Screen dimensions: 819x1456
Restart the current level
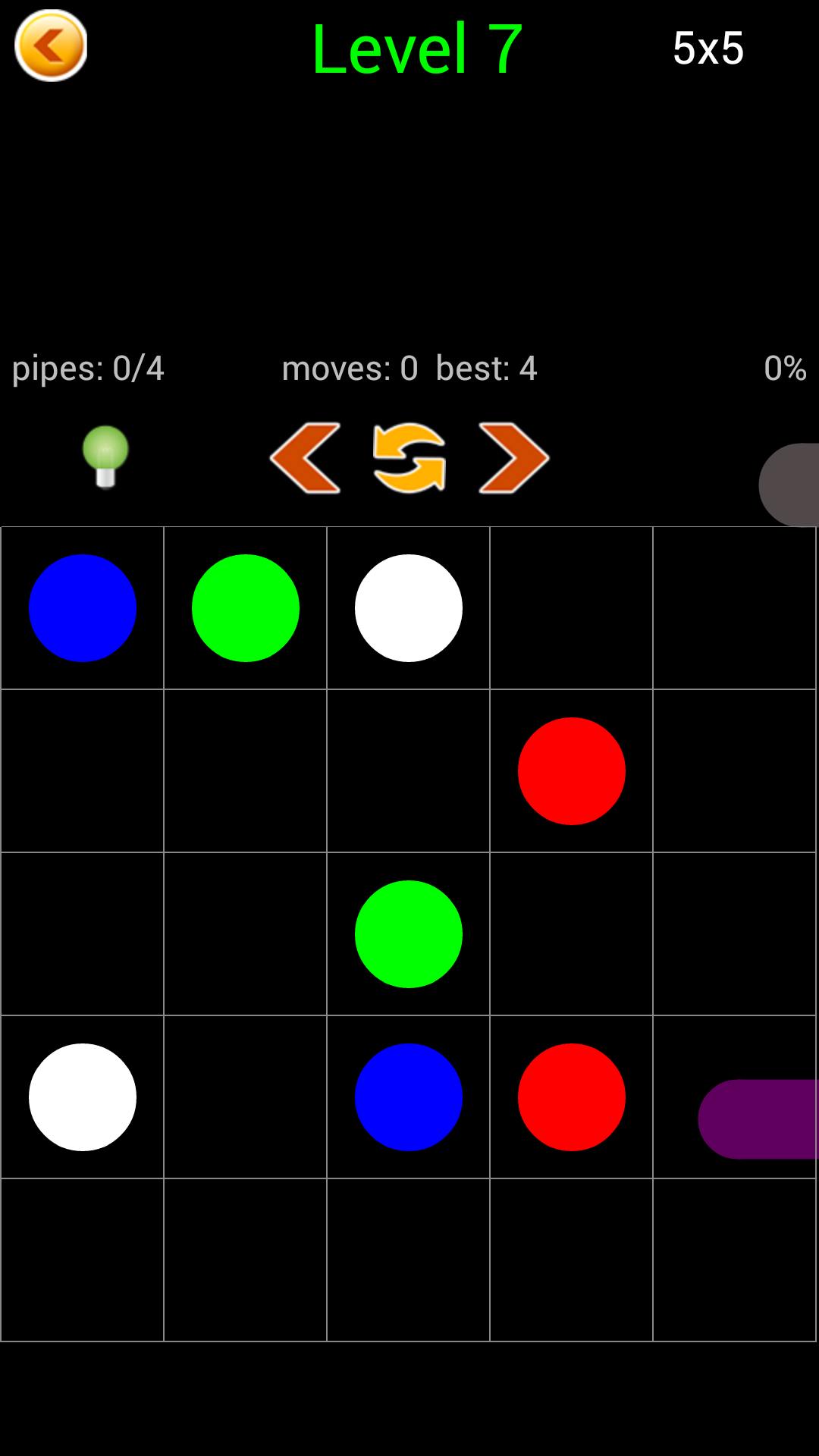[409, 457]
